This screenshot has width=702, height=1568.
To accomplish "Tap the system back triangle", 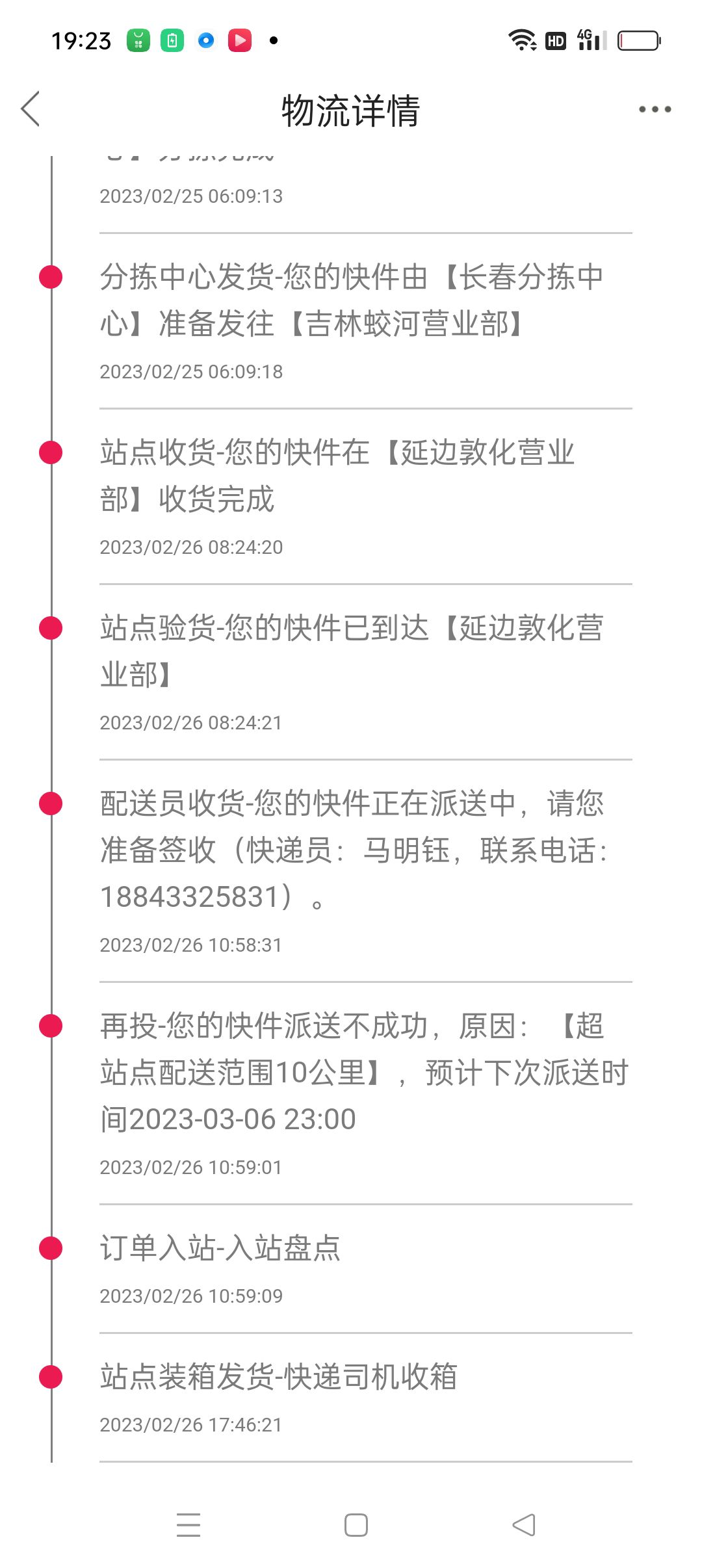I will point(524,1524).
